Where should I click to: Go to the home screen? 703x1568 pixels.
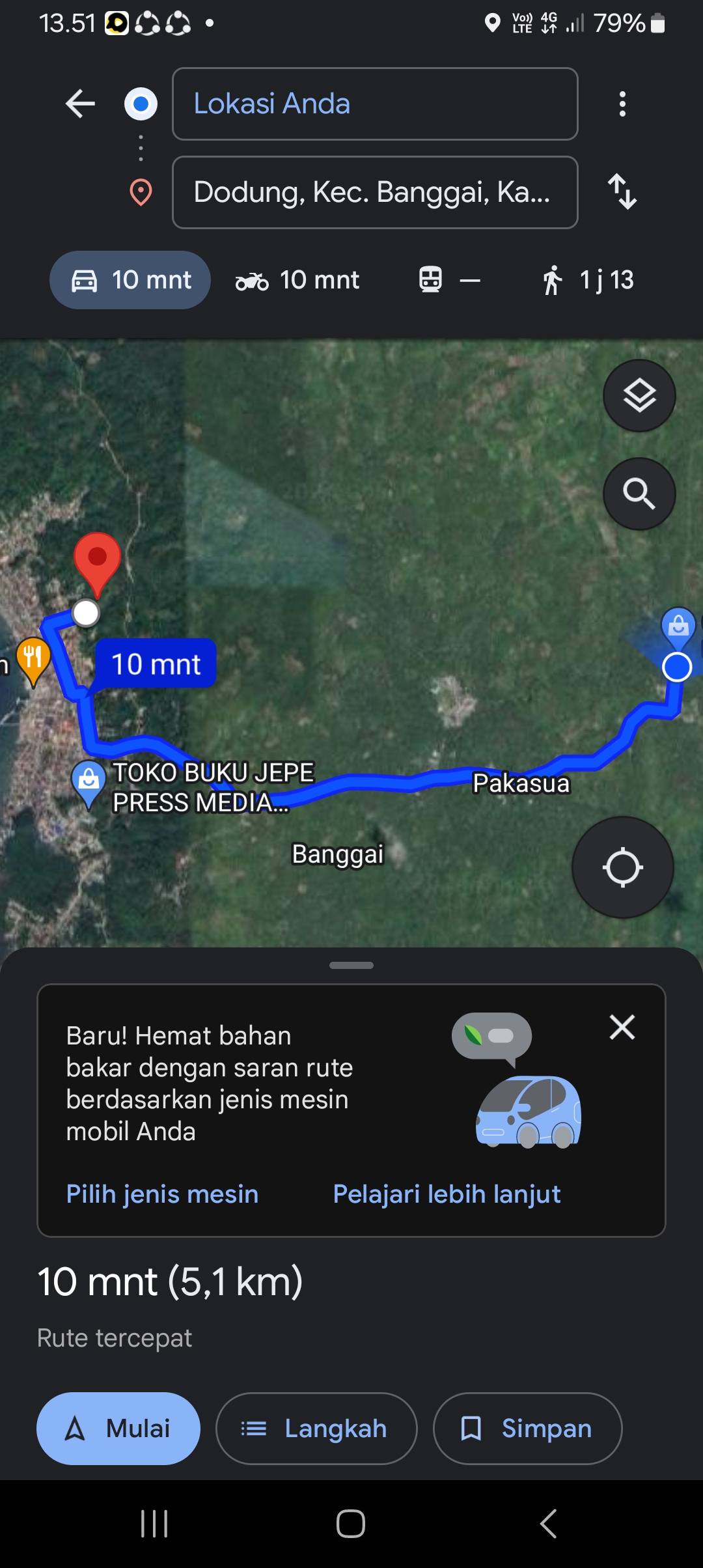[351, 1524]
